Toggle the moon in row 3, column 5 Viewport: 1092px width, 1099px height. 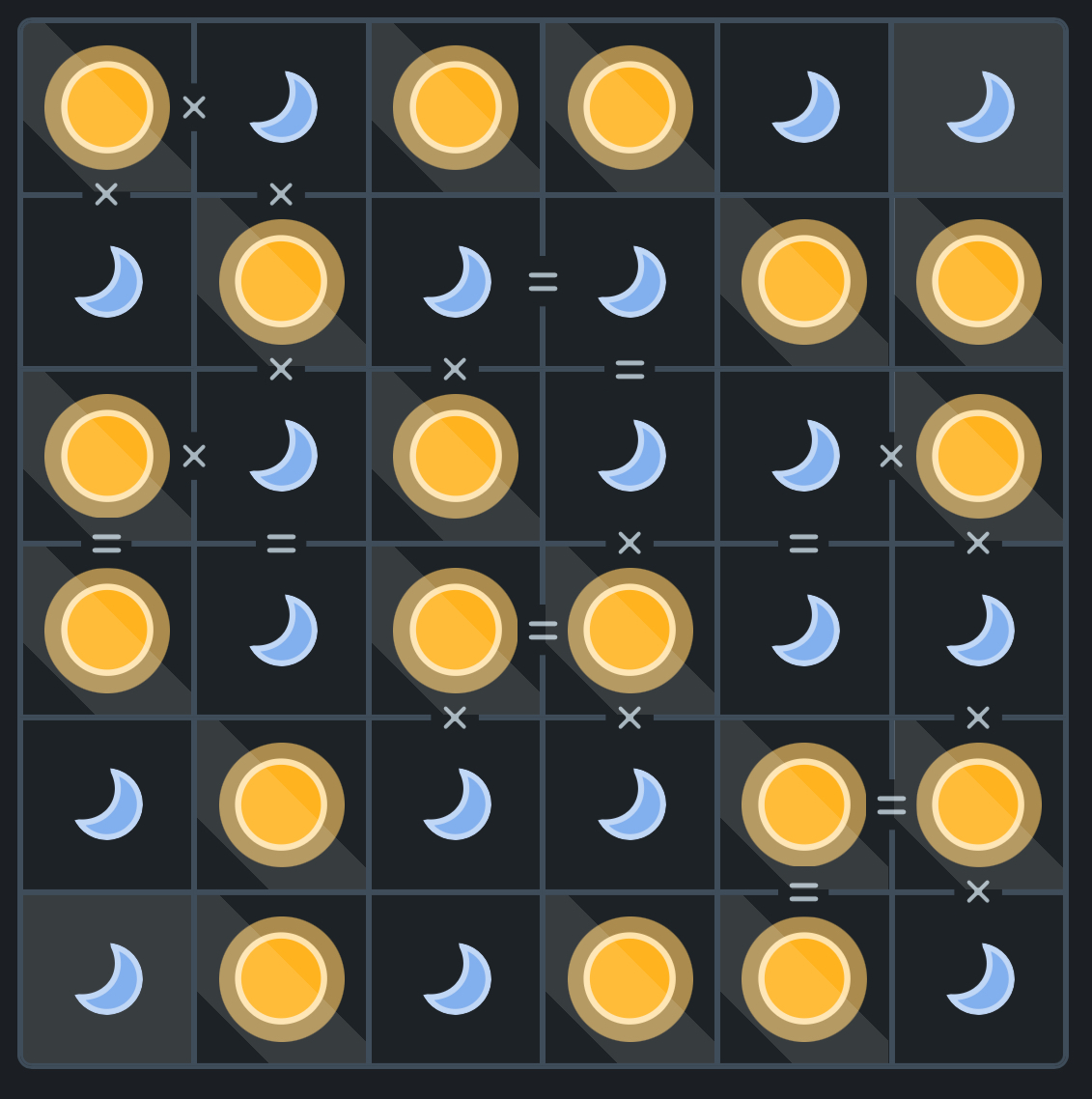click(x=804, y=456)
